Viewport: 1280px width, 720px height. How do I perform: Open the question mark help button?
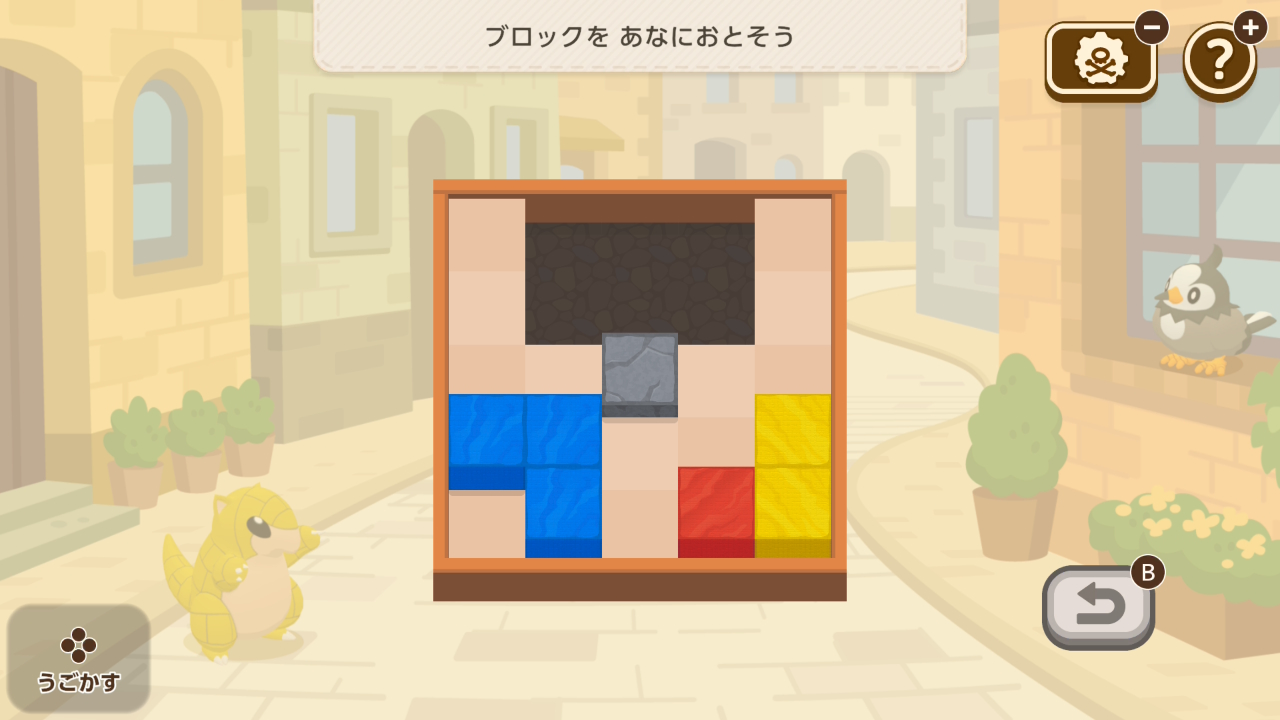point(1219,61)
